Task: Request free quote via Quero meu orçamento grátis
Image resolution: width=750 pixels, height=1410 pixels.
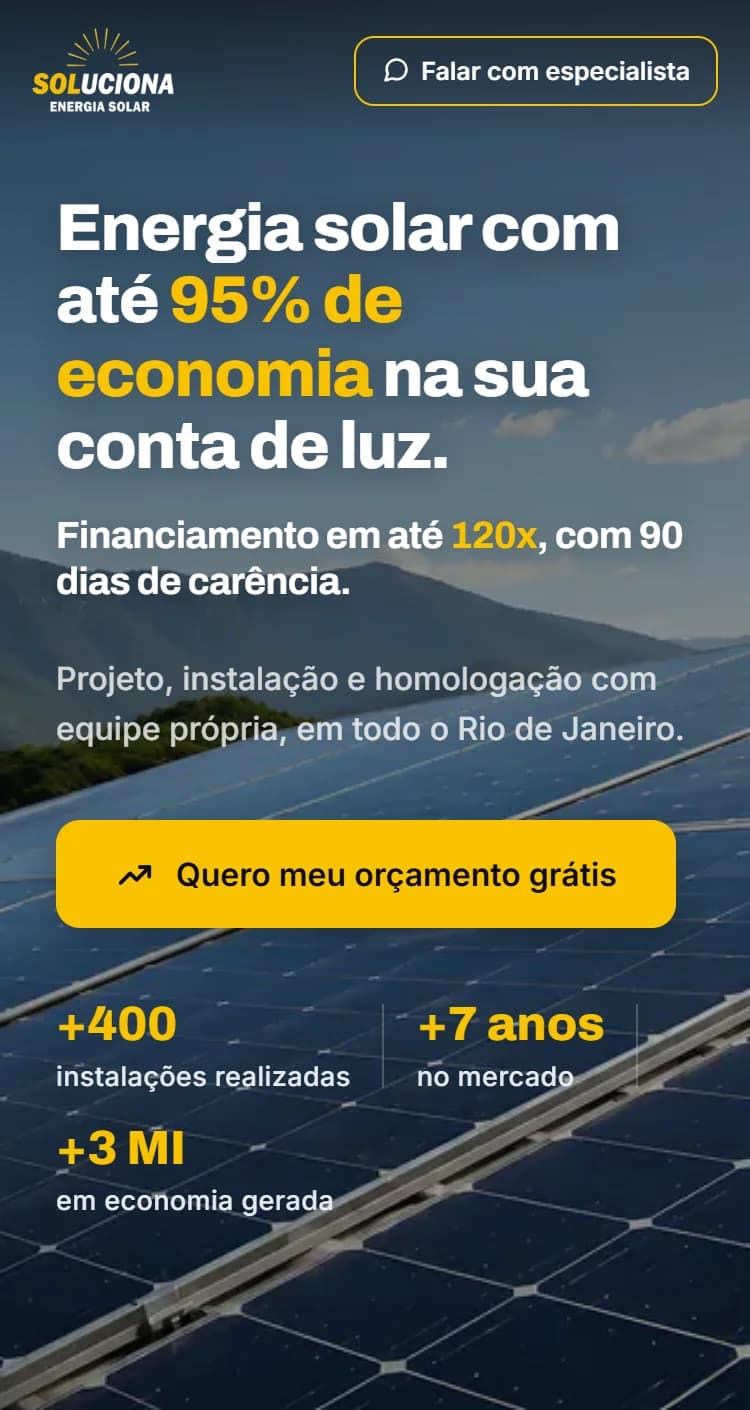Action: point(366,874)
